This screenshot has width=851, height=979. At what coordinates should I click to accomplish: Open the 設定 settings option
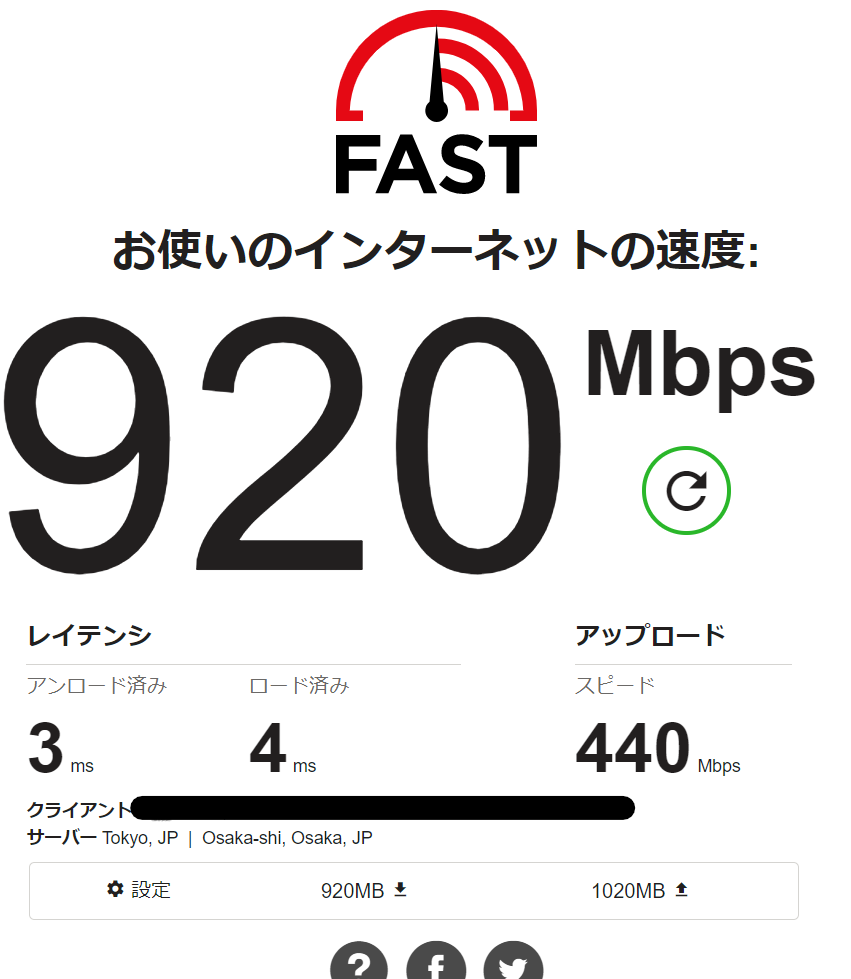139,889
